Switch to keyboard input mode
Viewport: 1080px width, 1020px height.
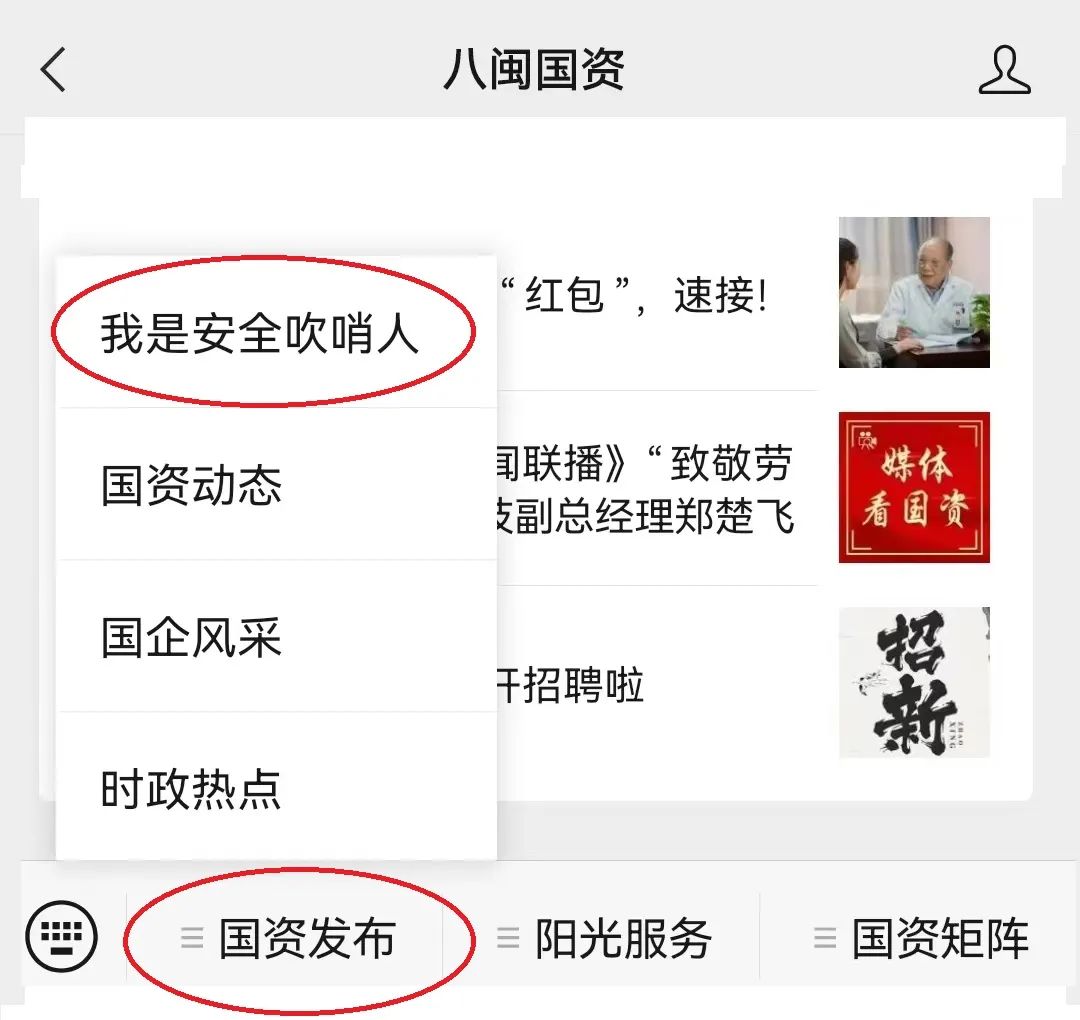click(62, 938)
